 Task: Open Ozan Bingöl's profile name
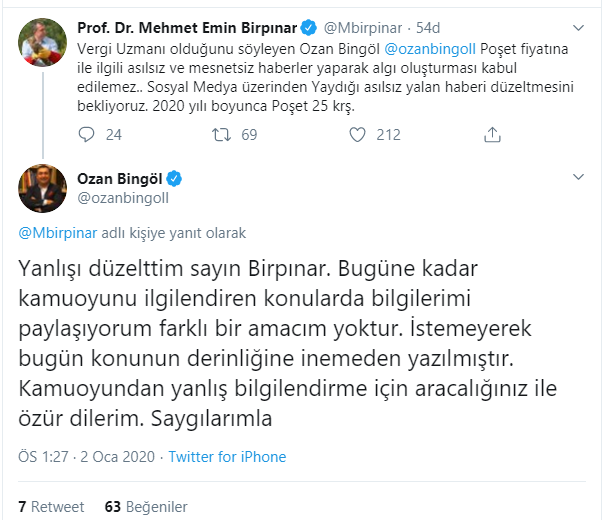pyautogui.click(x=120, y=179)
